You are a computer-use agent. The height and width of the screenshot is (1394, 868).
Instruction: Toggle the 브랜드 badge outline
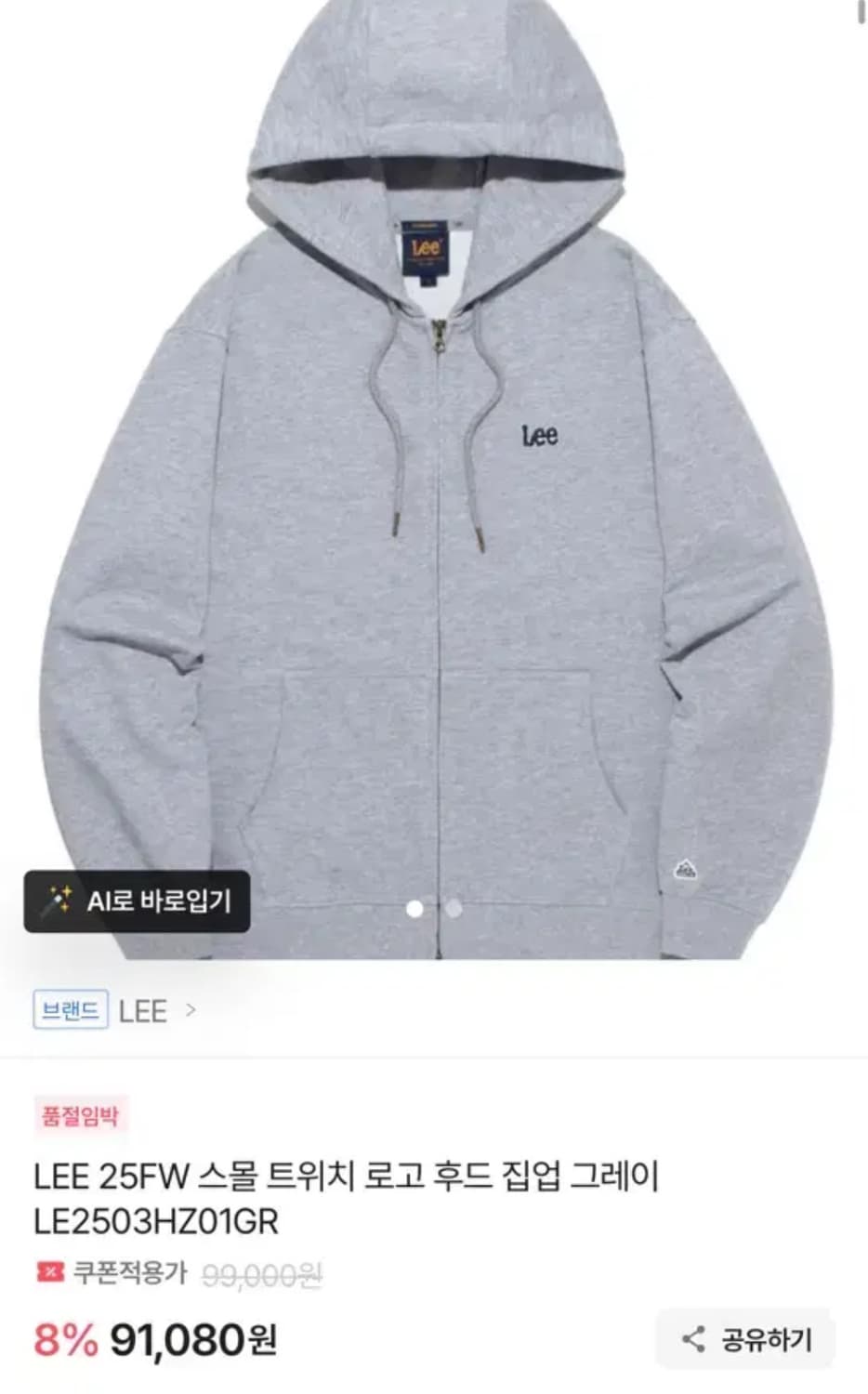(70, 1012)
